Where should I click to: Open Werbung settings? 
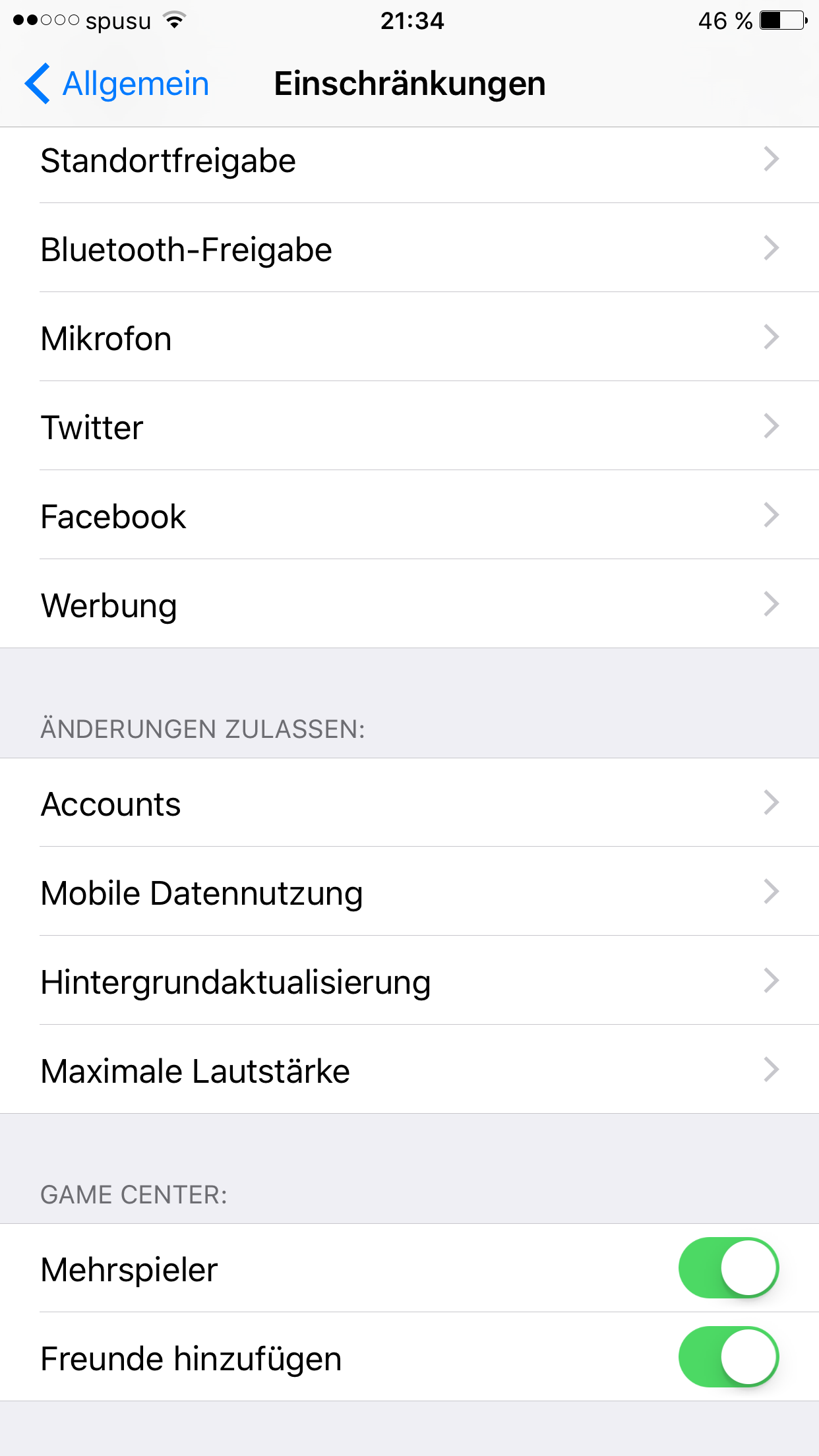click(409, 604)
